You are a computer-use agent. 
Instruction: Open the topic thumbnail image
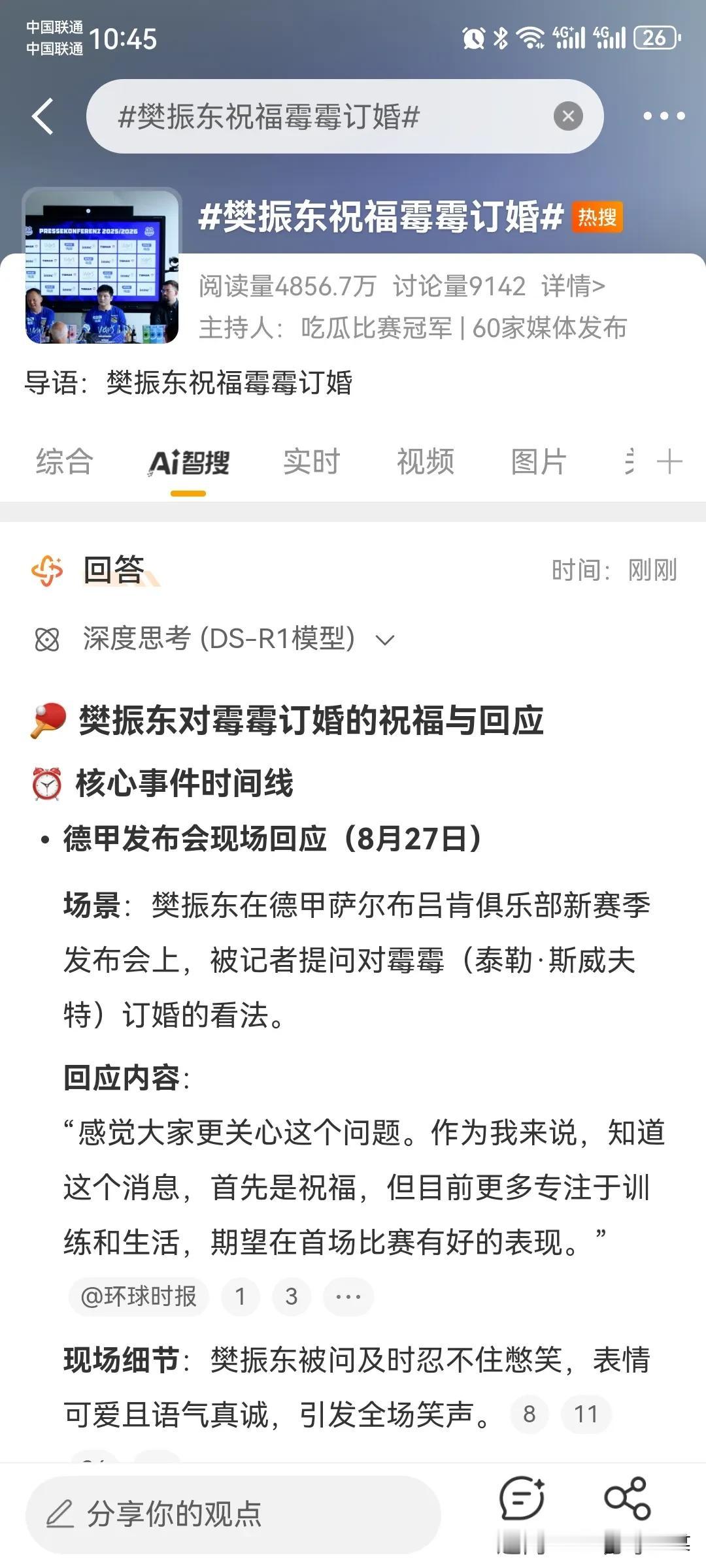101,267
